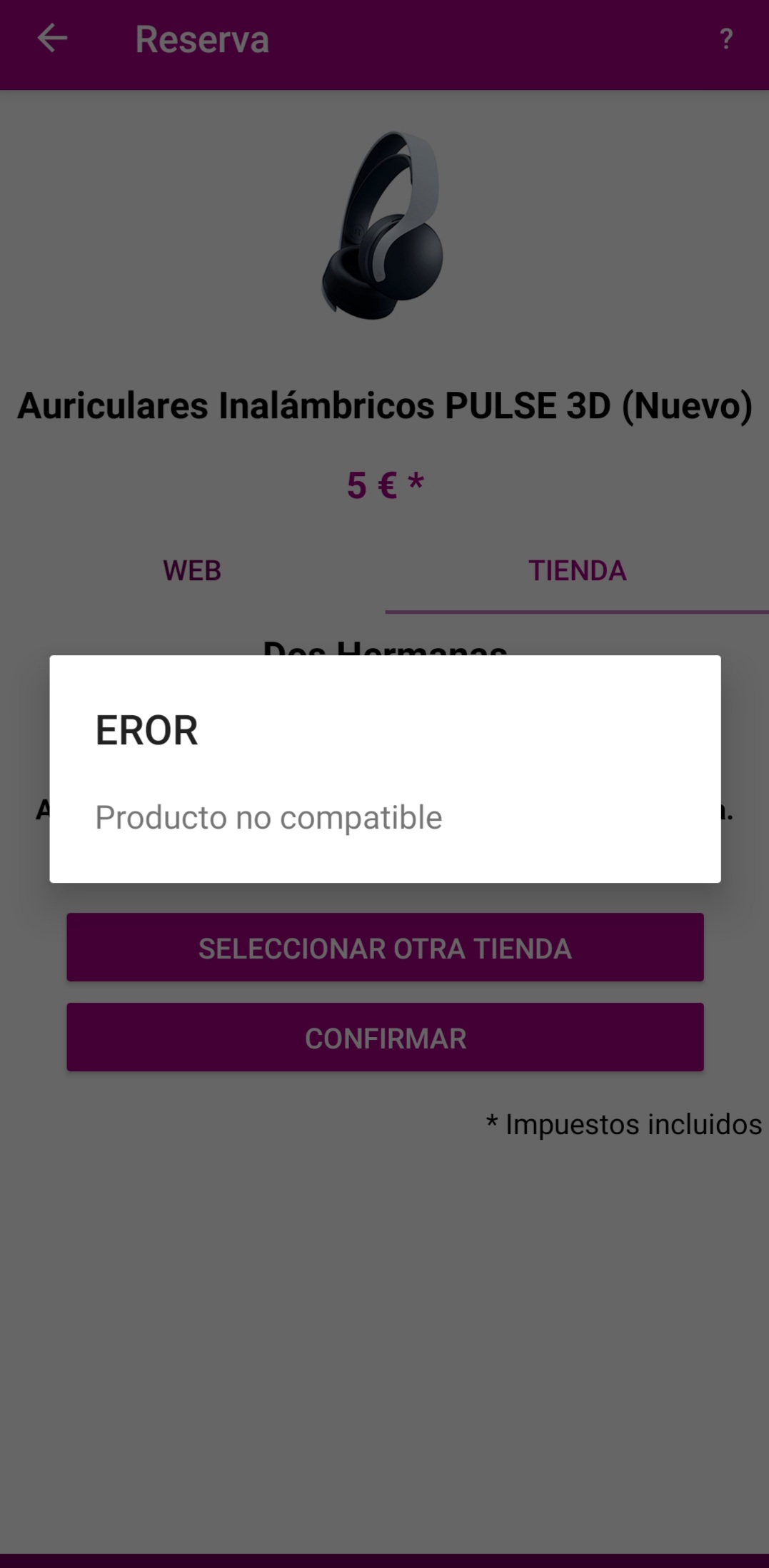Switch to the WEB tab
The image size is (769, 1568).
[192, 571]
